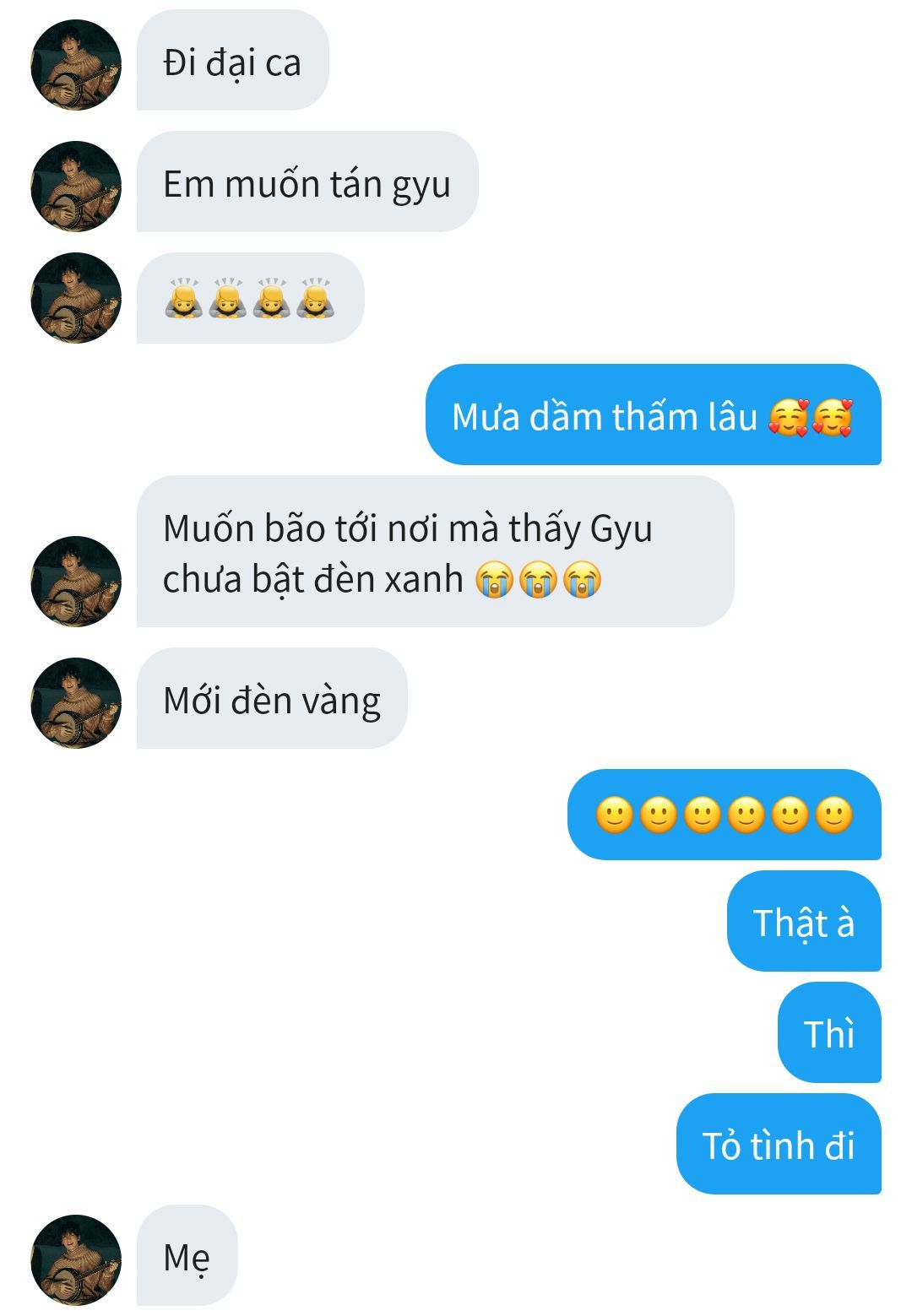
Task: View profile from avatar beside 'Mẹ'
Action: click(x=76, y=1259)
